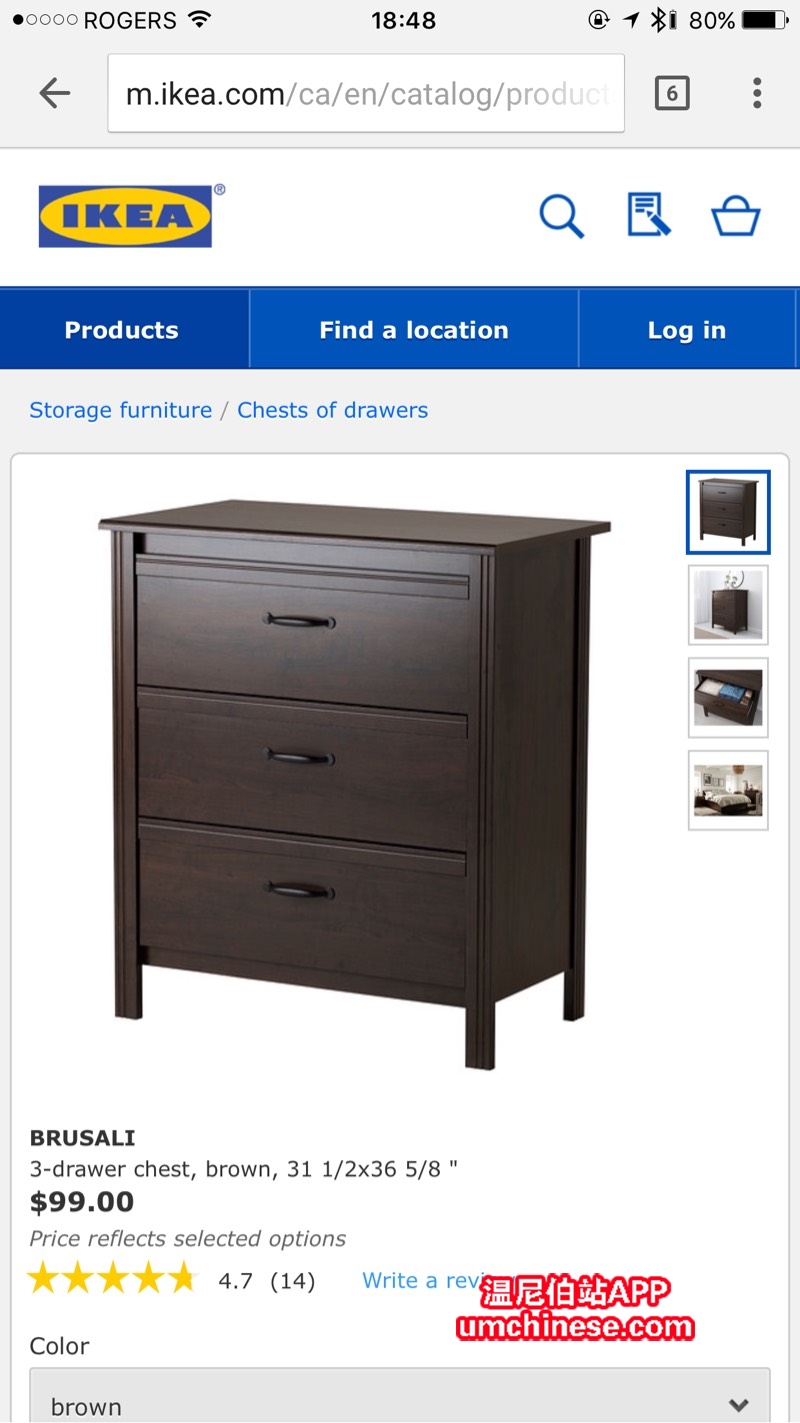This screenshot has height=1423, width=800.
Task: Tap Log in
Action: 687,330
